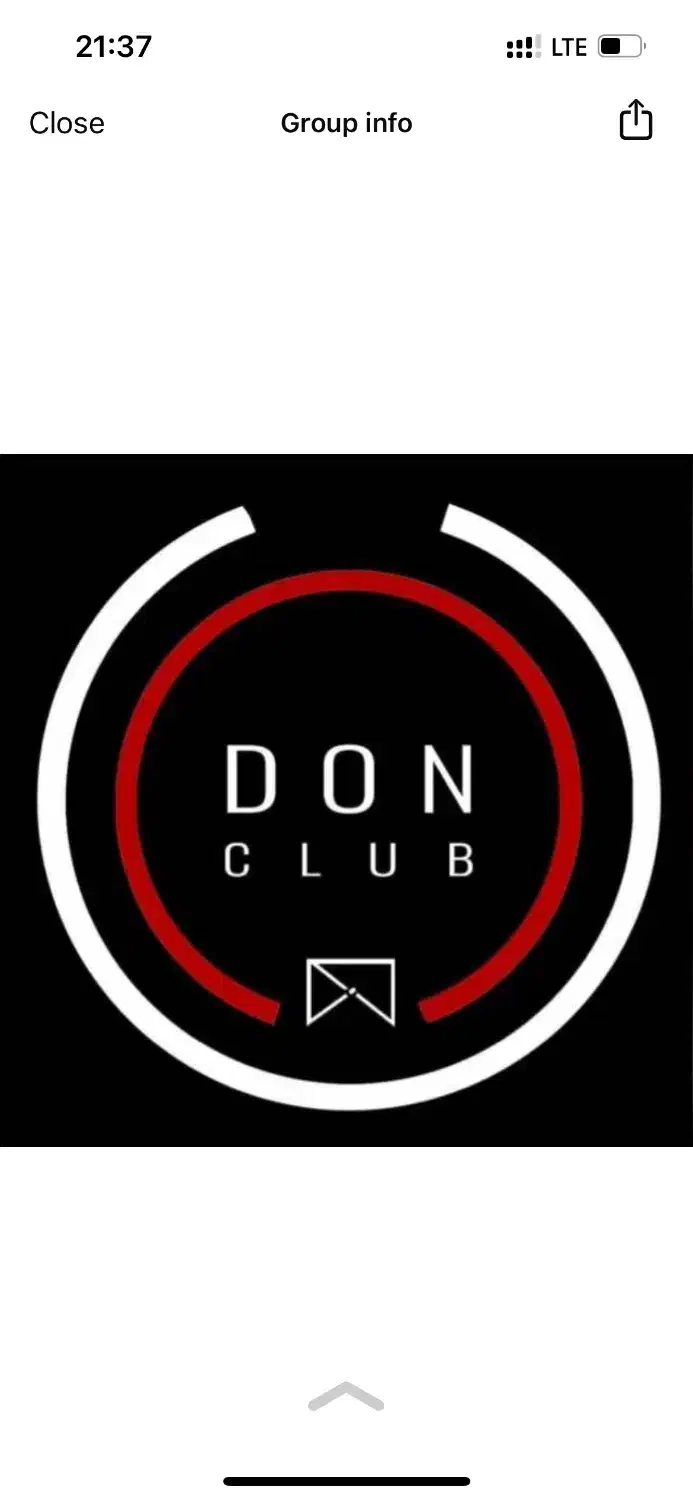This screenshot has width=693, height=1500.
Task: Expand the bottom panel with the up chevron
Action: point(346,1396)
